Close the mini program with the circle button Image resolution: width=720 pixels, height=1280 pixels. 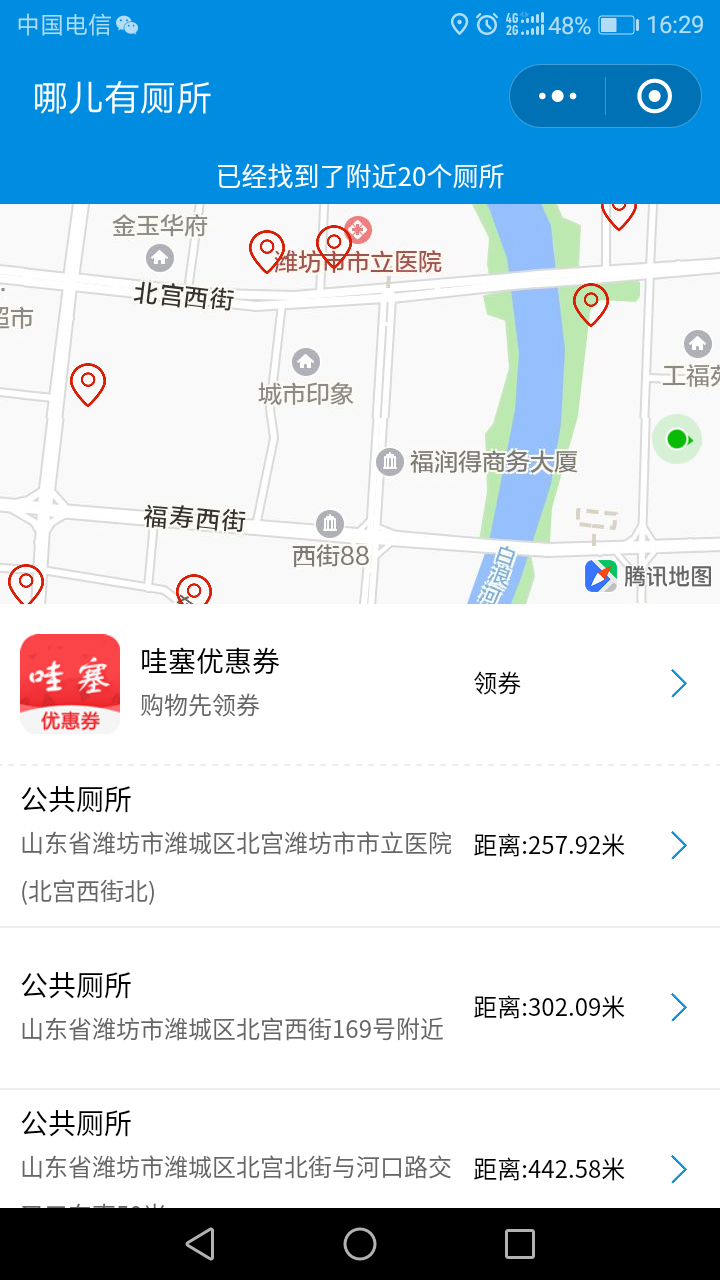point(655,96)
